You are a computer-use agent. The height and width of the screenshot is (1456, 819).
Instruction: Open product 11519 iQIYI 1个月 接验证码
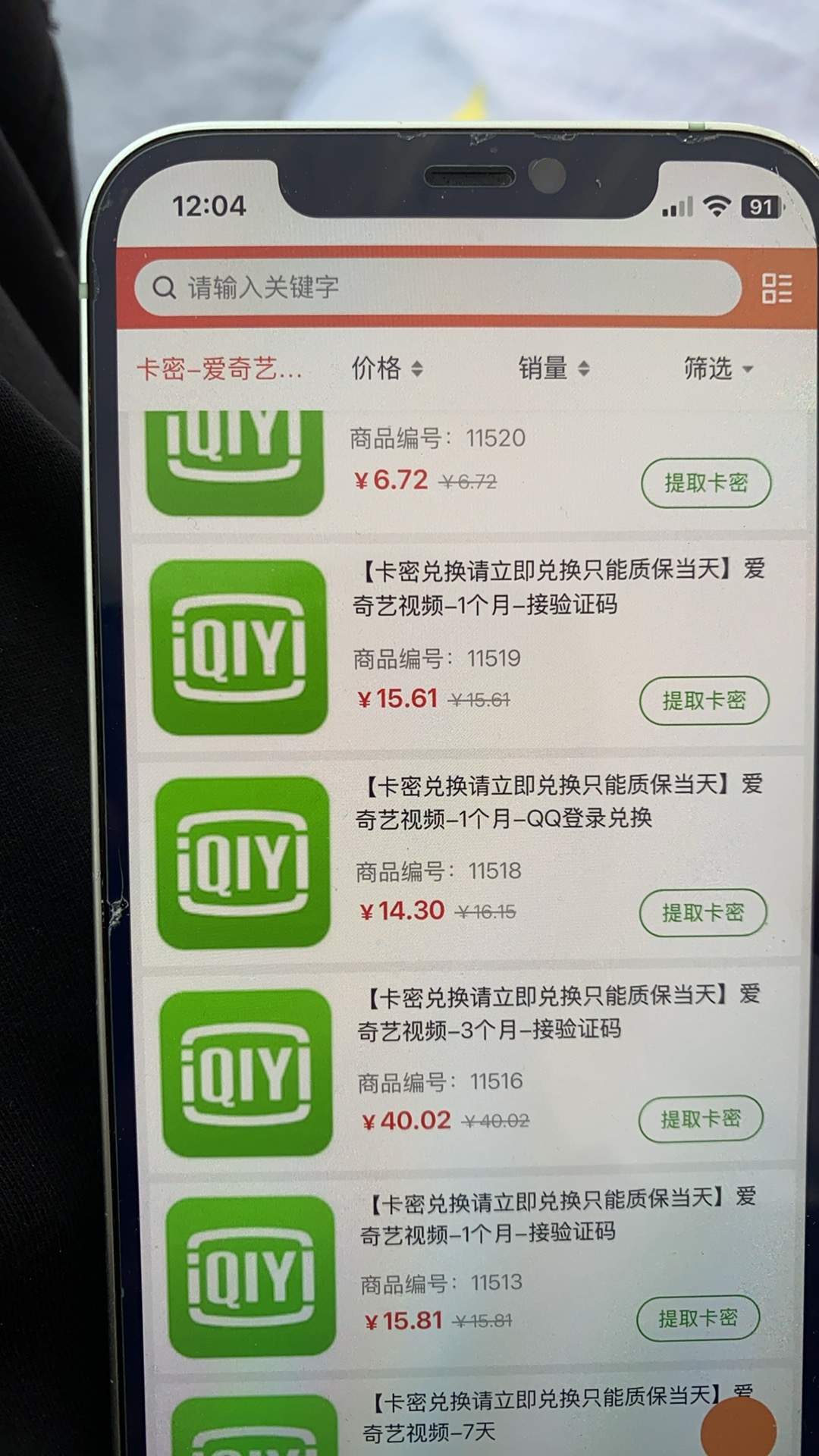click(560, 587)
